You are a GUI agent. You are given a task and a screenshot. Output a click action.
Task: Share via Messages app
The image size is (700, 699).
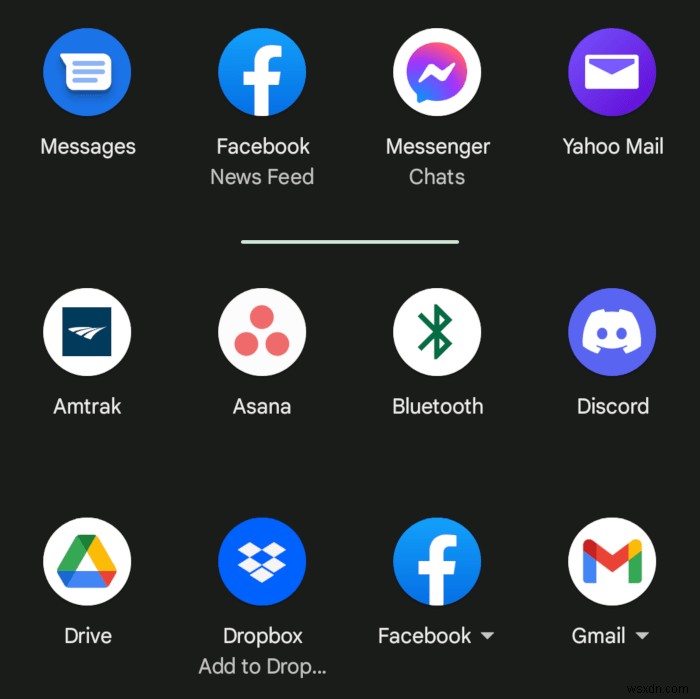click(87, 72)
